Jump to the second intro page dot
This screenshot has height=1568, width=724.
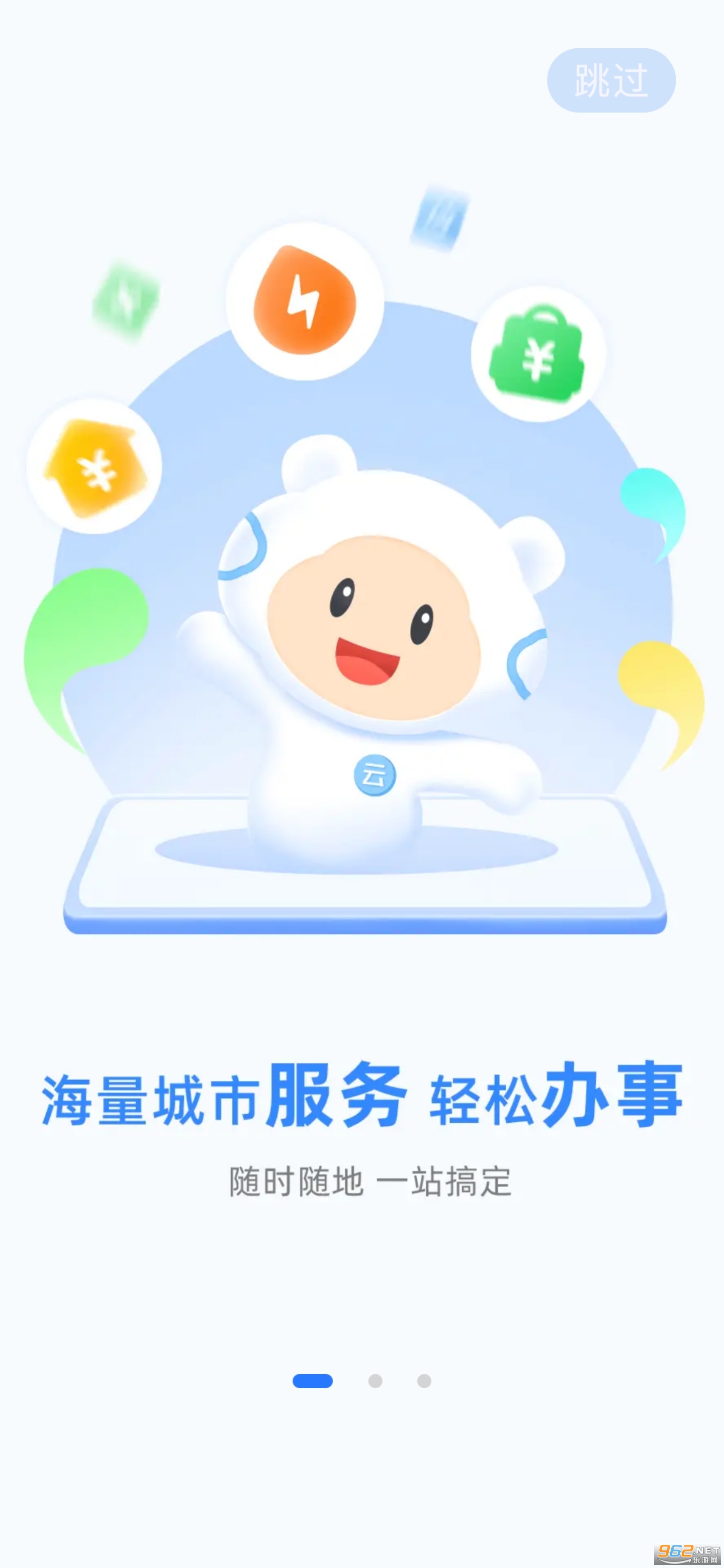375,1381
